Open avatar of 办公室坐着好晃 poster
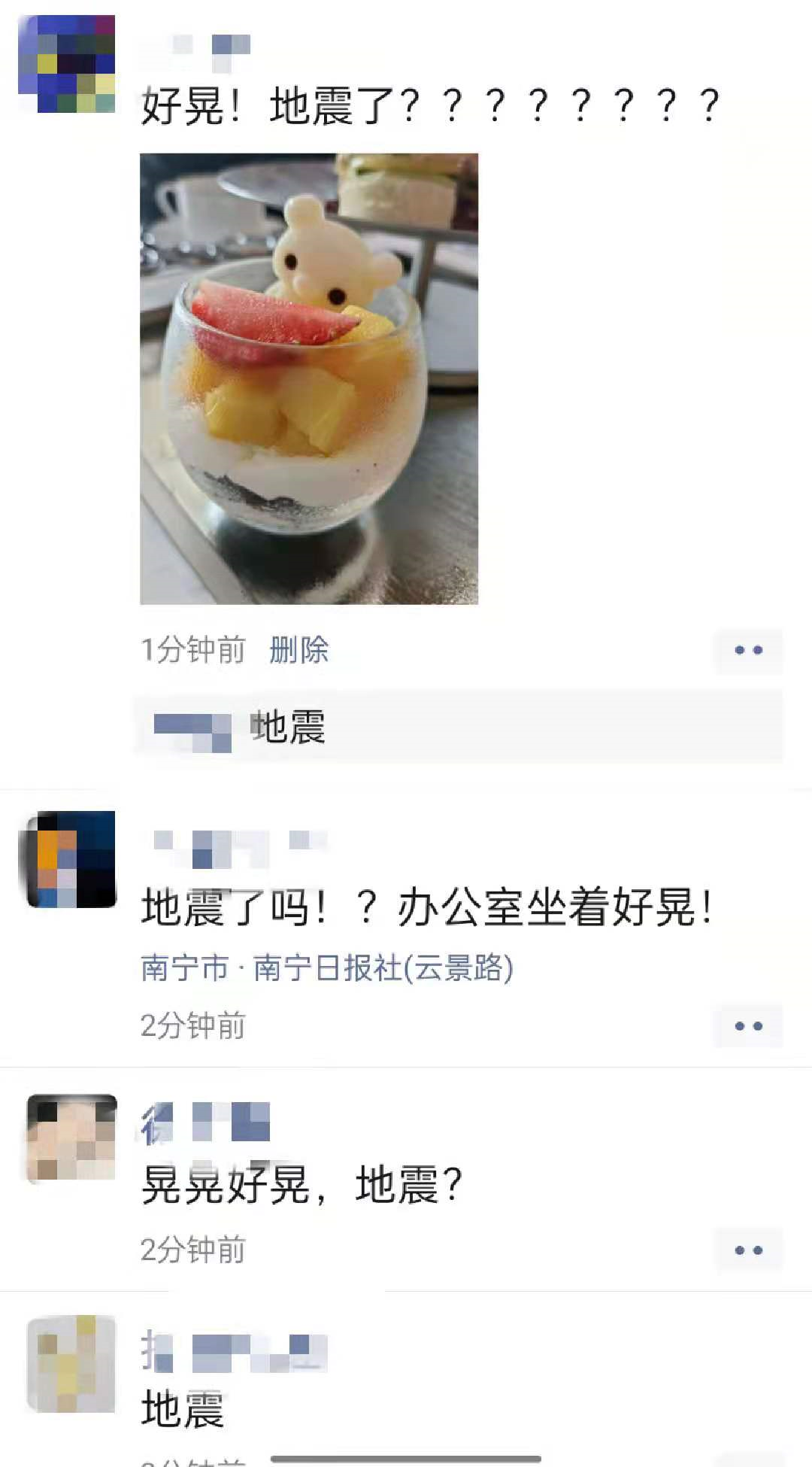The height and width of the screenshot is (1467, 812). point(71,859)
